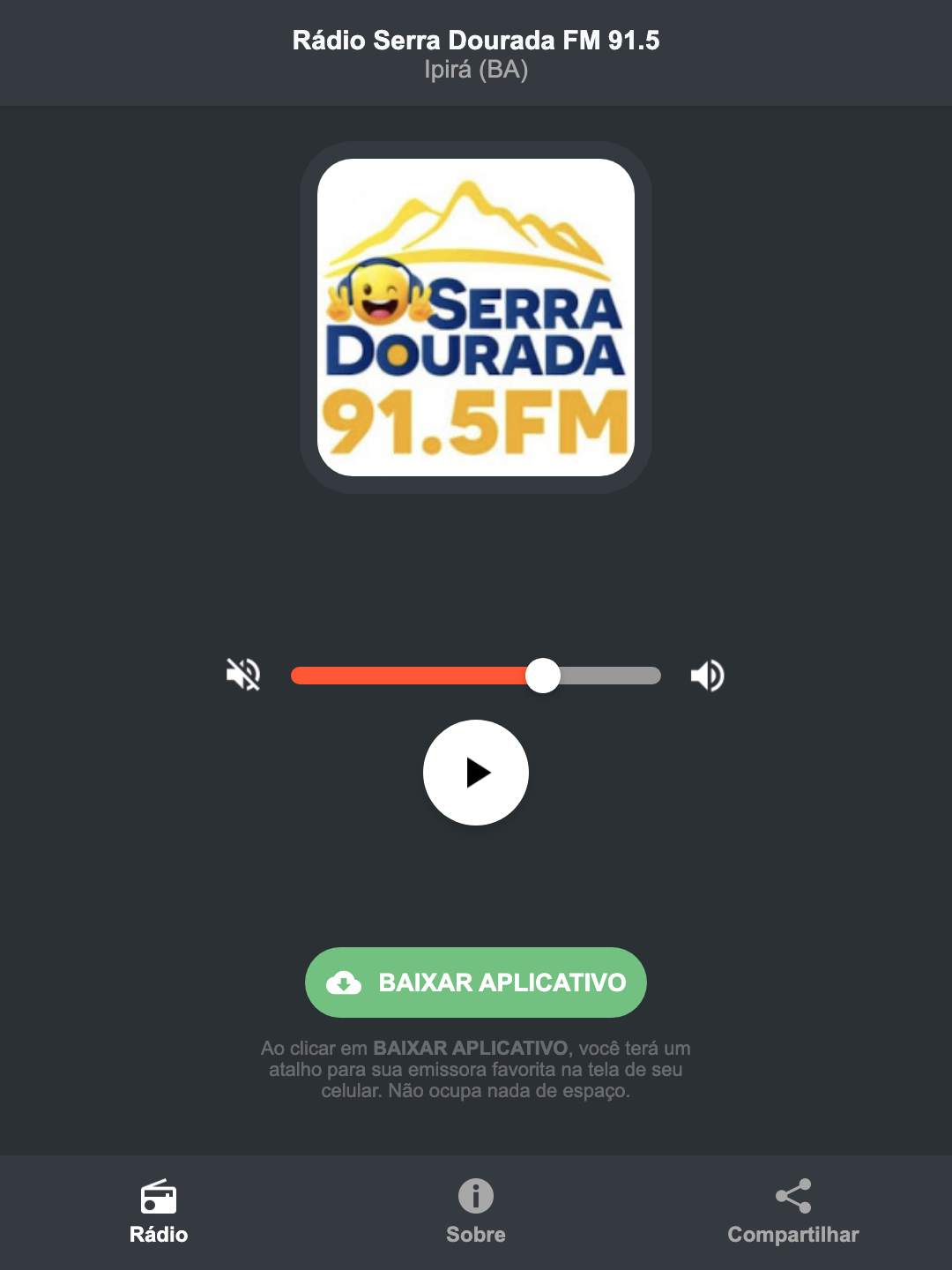Tap the muted speaker icon left of slider
This screenshot has height=1270, width=952.
[242, 675]
